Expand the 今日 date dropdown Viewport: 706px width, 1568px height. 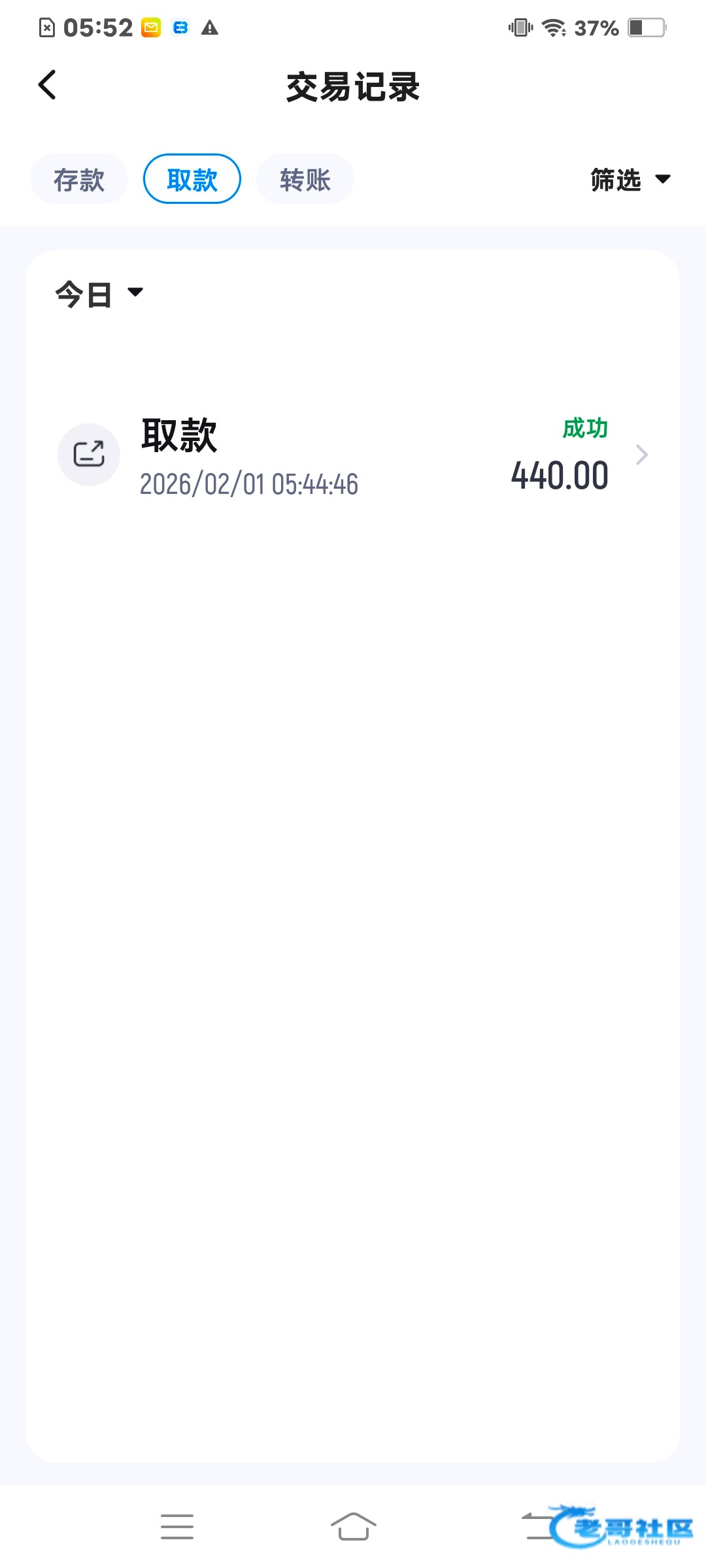[x=99, y=294]
